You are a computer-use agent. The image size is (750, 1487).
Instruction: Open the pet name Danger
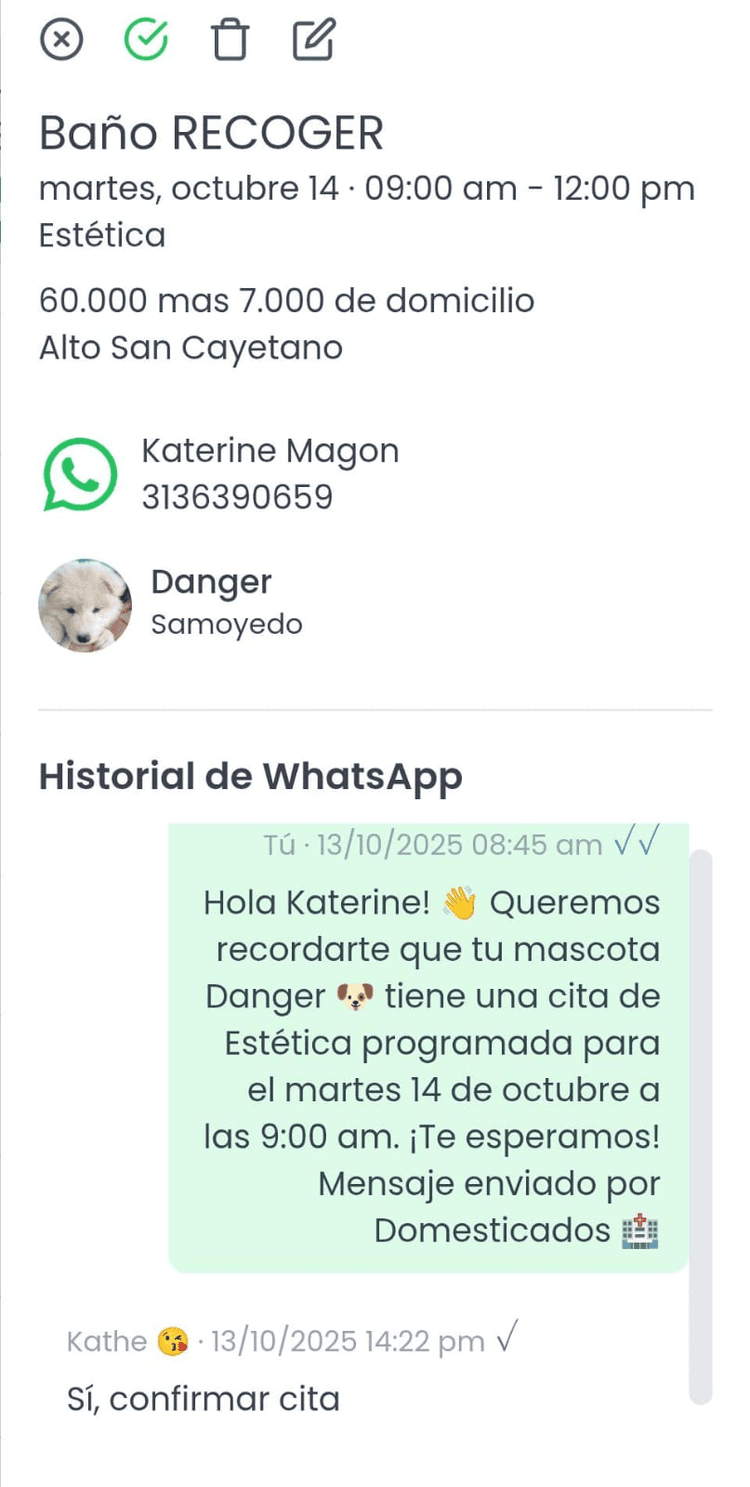coord(211,582)
